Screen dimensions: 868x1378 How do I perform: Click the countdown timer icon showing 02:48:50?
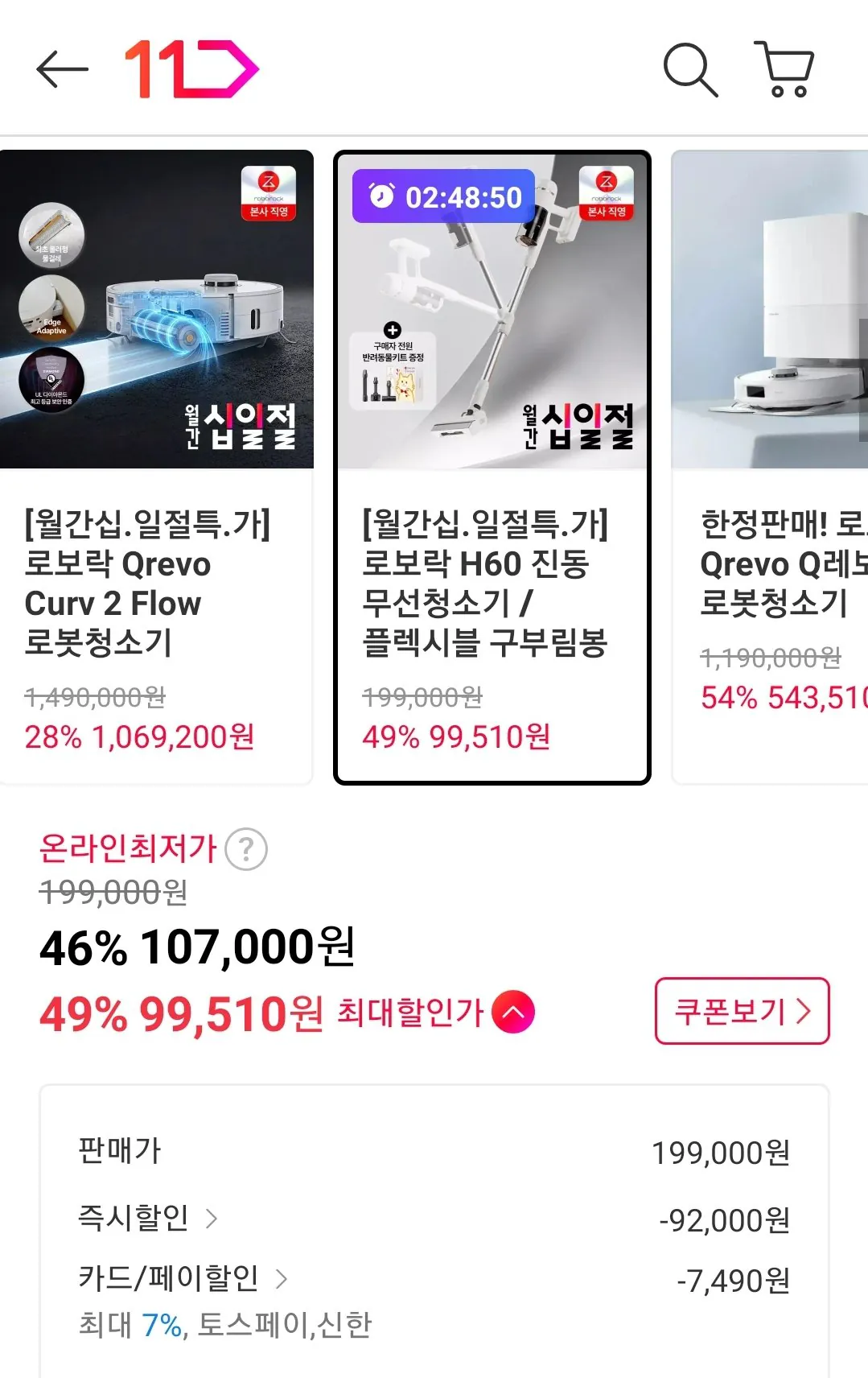381,194
